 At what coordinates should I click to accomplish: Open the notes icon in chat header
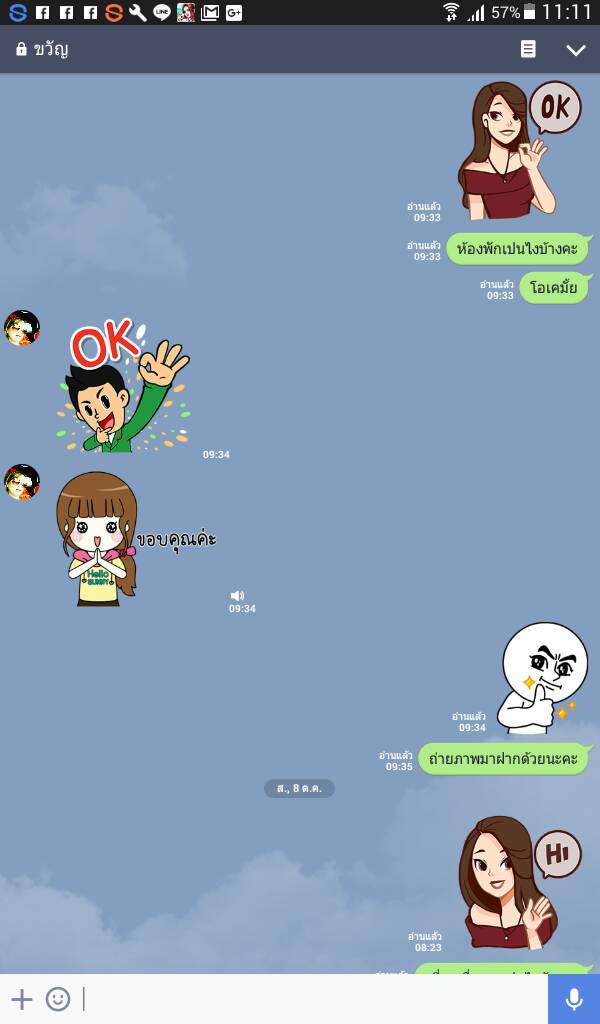528,50
